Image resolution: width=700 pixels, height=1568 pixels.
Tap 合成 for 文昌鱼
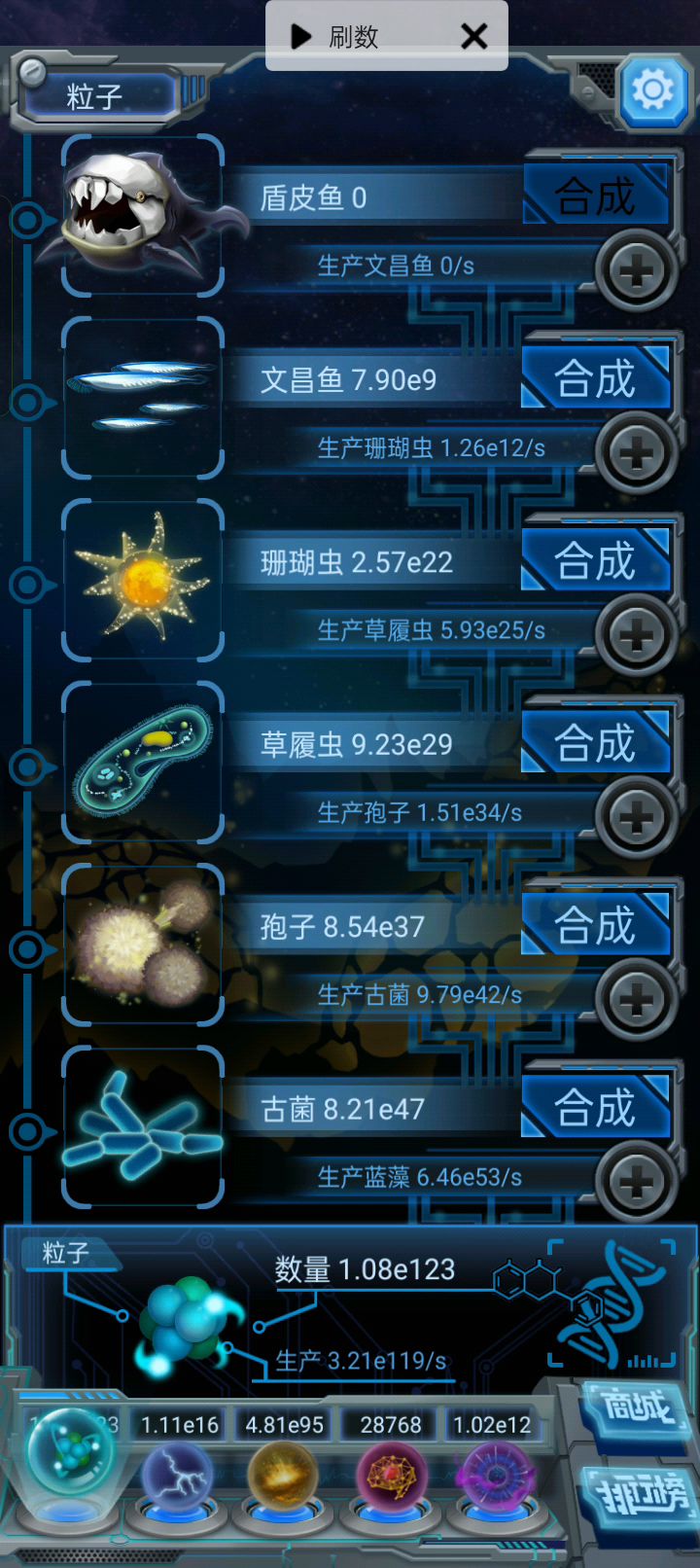tap(595, 378)
